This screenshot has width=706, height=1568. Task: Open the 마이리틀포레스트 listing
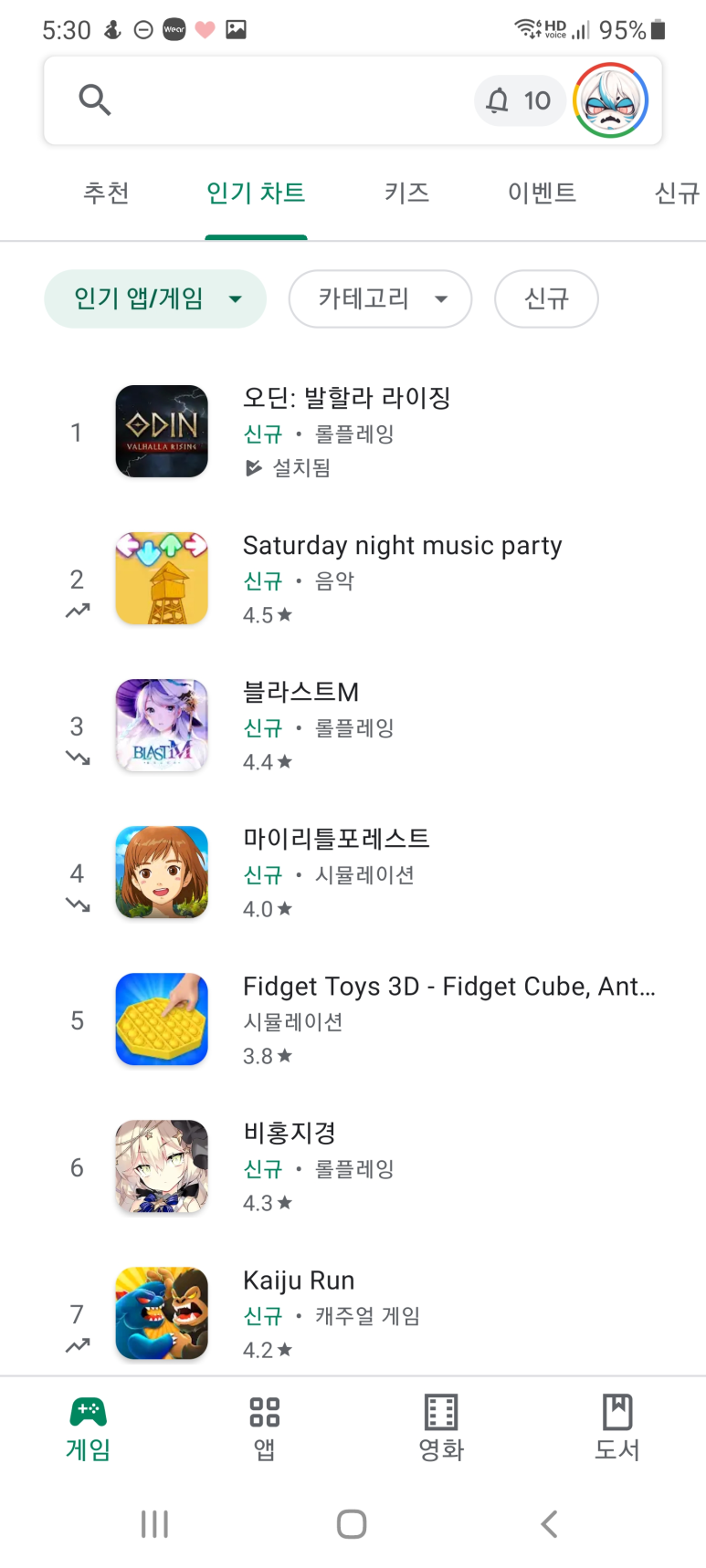338,839
